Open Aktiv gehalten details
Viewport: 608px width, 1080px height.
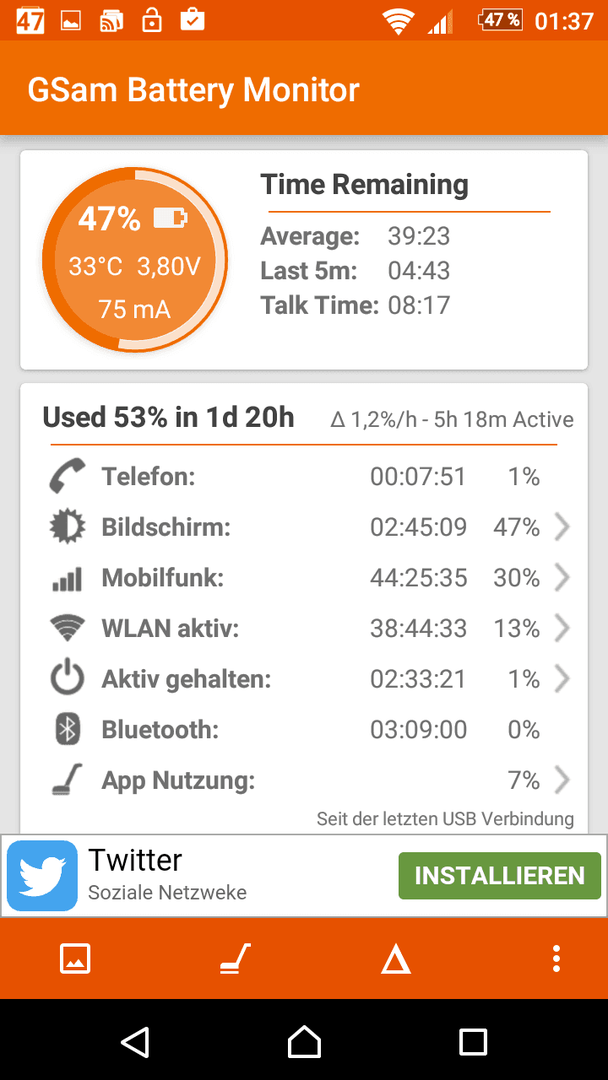coord(304,680)
